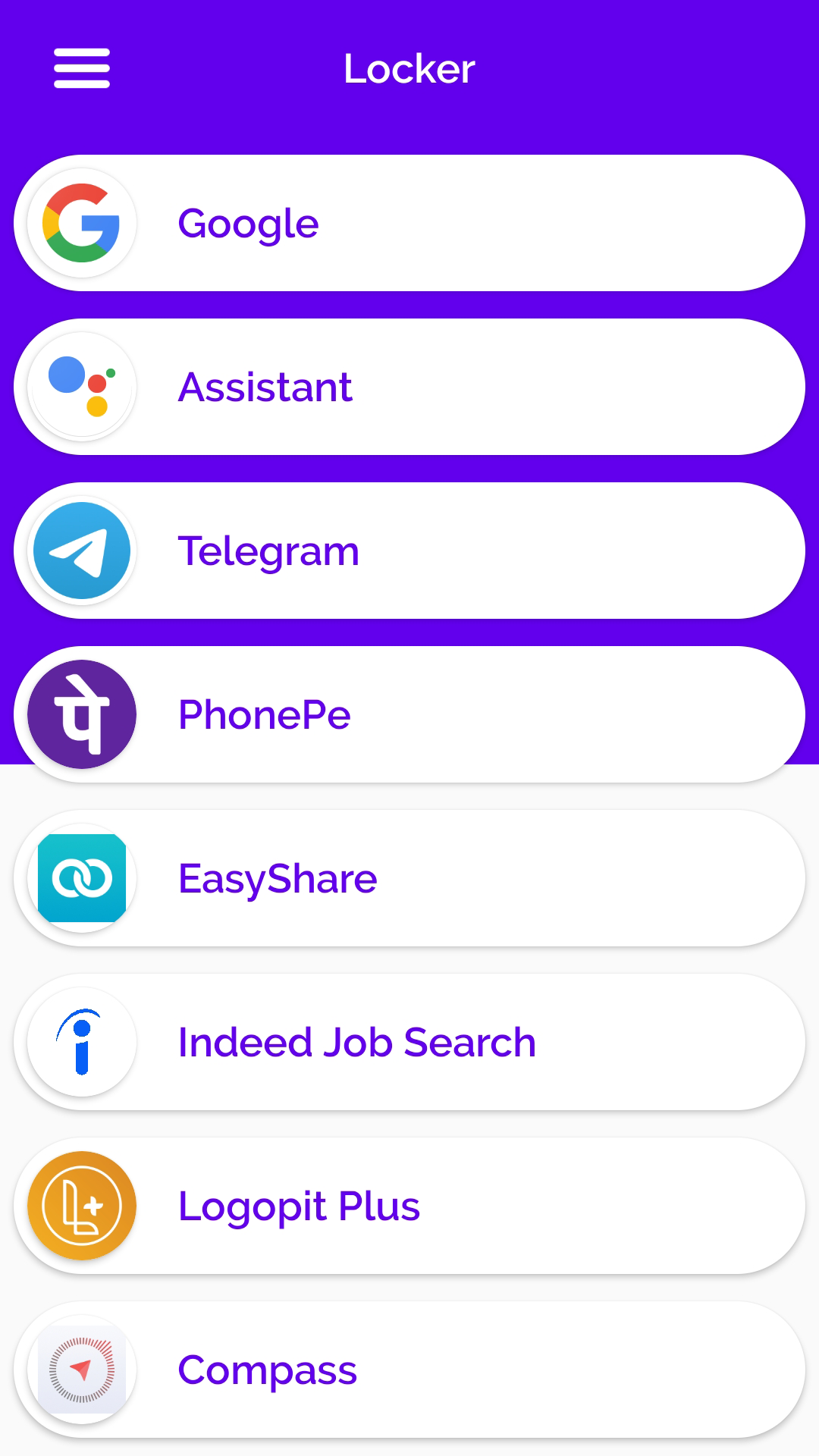Image resolution: width=819 pixels, height=1456 pixels.
Task: Tap the Compass app row
Action: pos(409,1370)
